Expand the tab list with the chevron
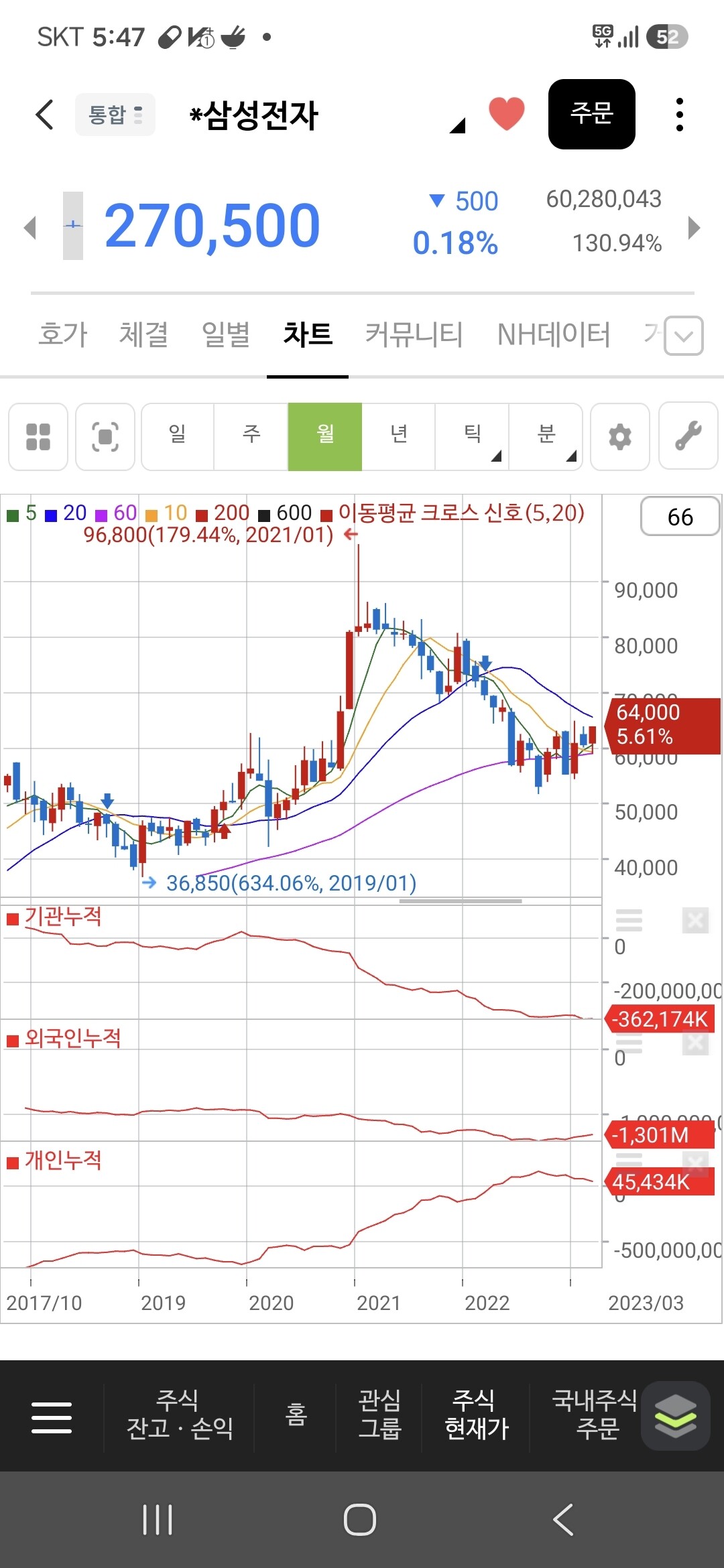The height and width of the screenshot is (1568, 724). (x=684, y=336)
